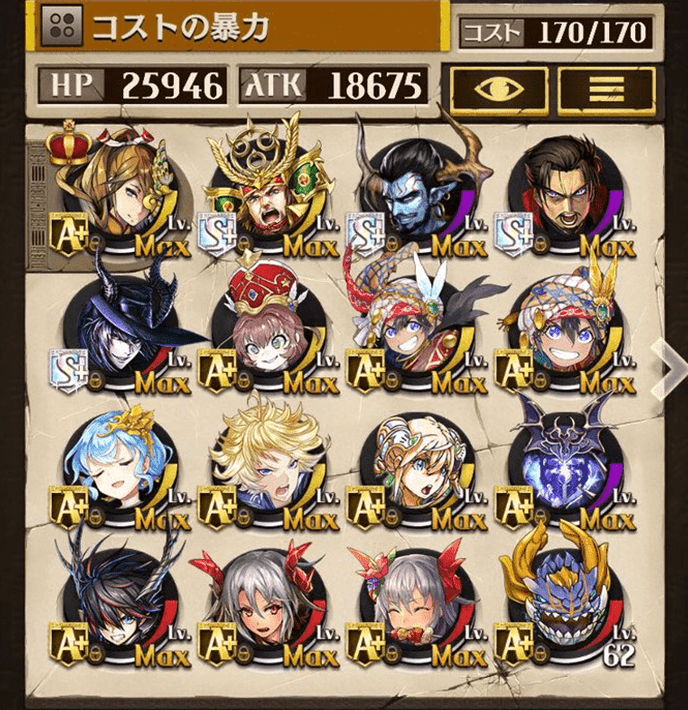Image resolution: width=688 pixels, height=710 pixels.
Task: Open the three-line menu button
Action: tap(600, 88)
